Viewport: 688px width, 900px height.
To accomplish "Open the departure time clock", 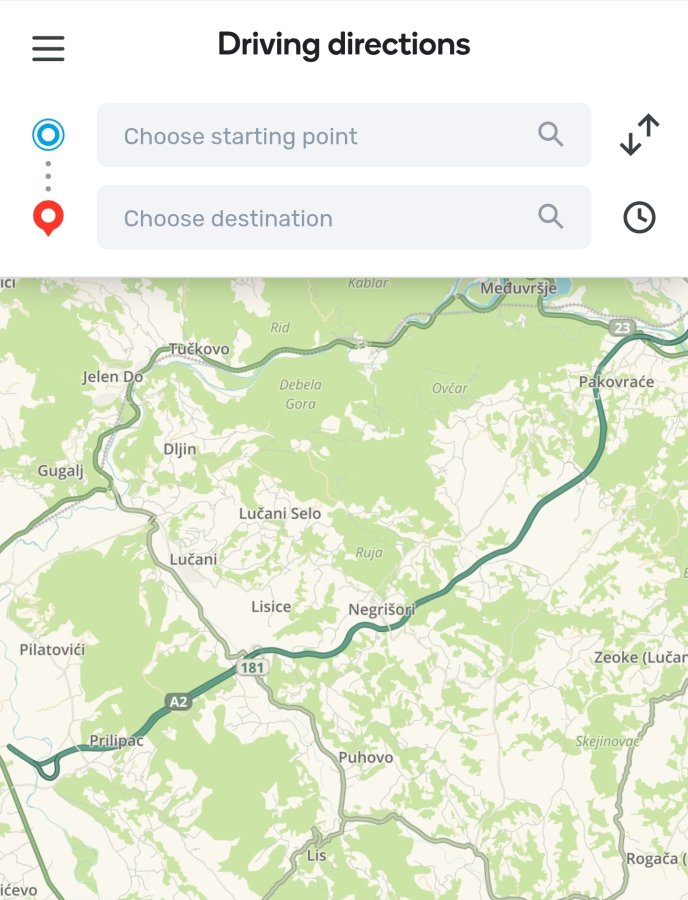I will tap(639, 217).
